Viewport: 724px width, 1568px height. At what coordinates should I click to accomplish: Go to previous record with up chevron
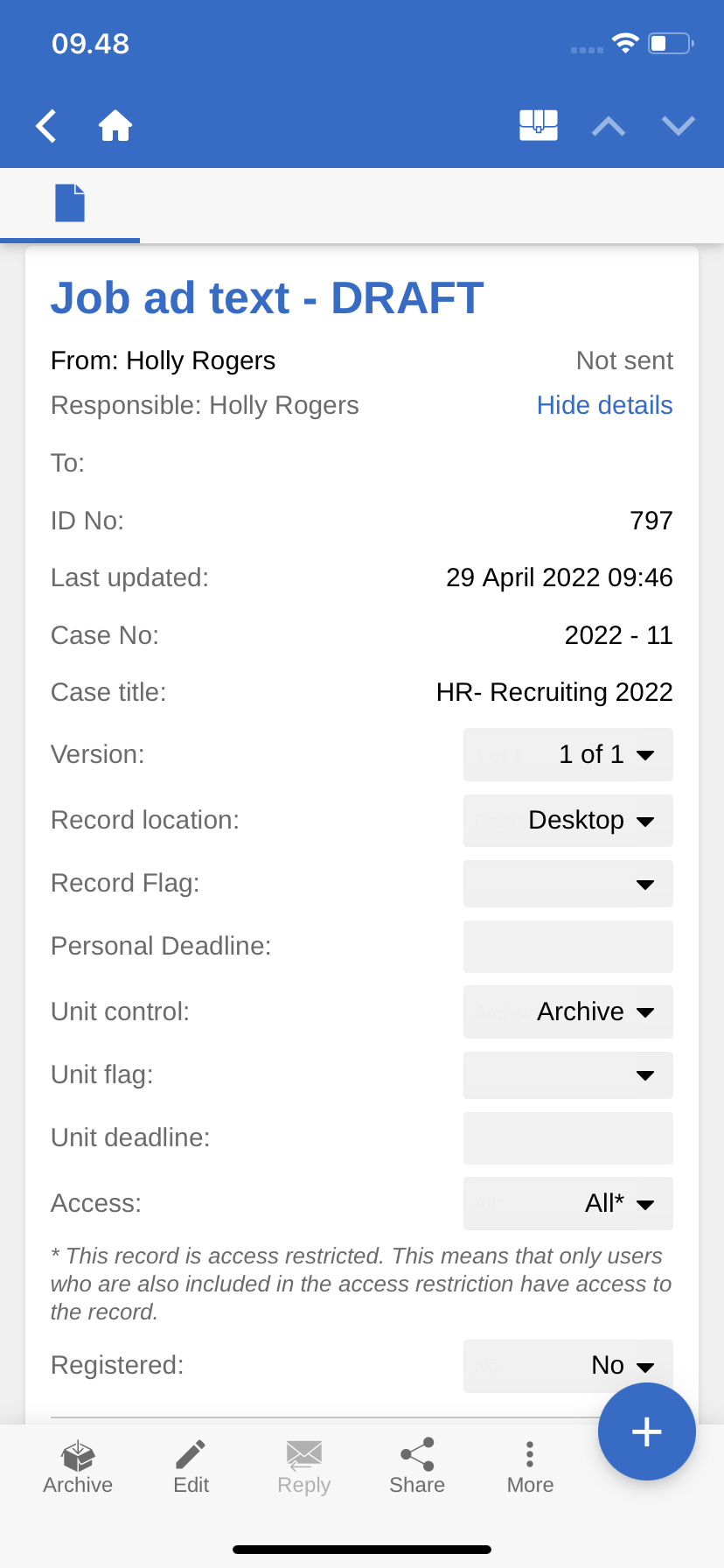tap(609, 127)
